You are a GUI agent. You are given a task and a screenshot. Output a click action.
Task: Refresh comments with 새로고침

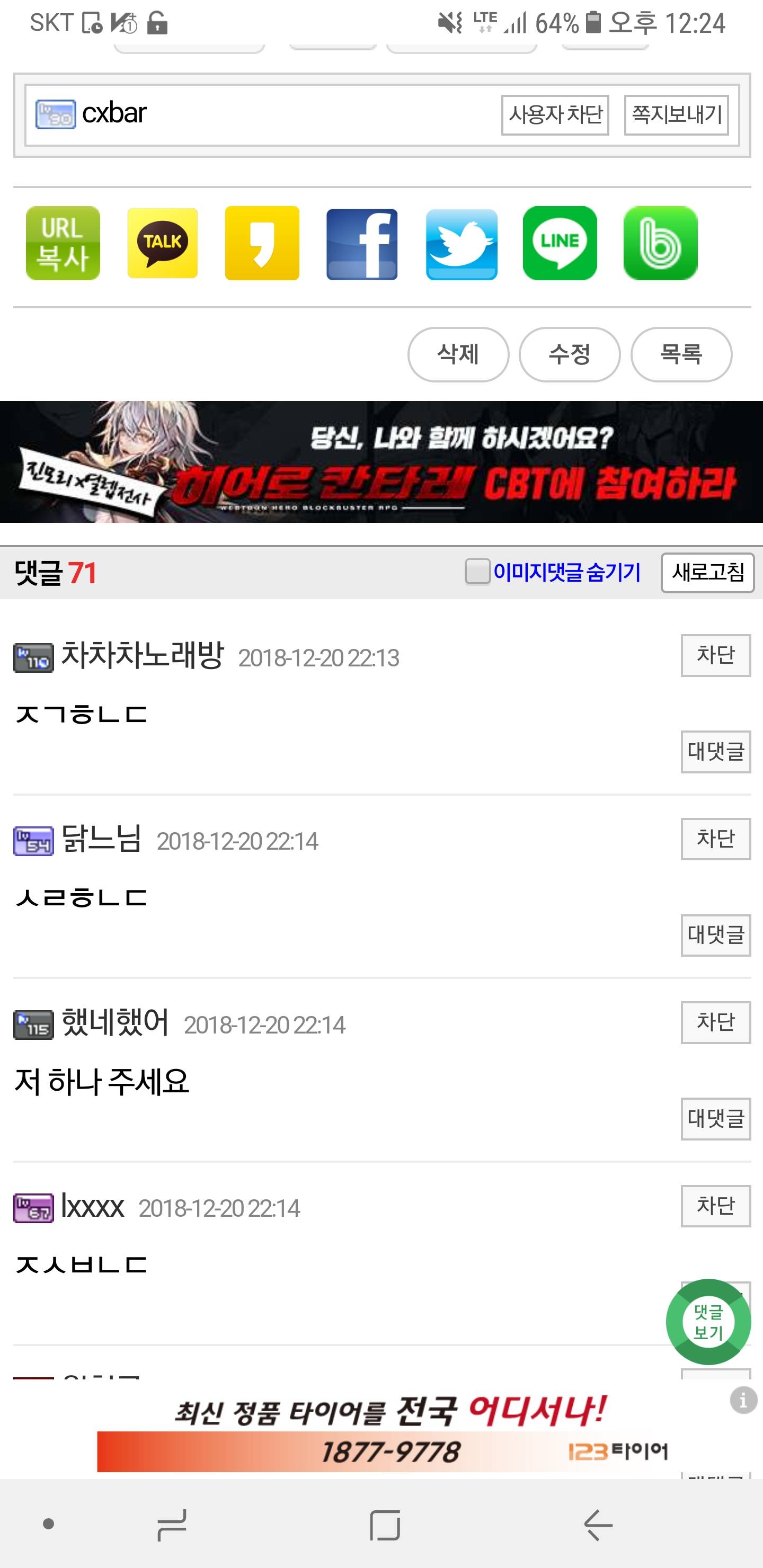(707, 572)
